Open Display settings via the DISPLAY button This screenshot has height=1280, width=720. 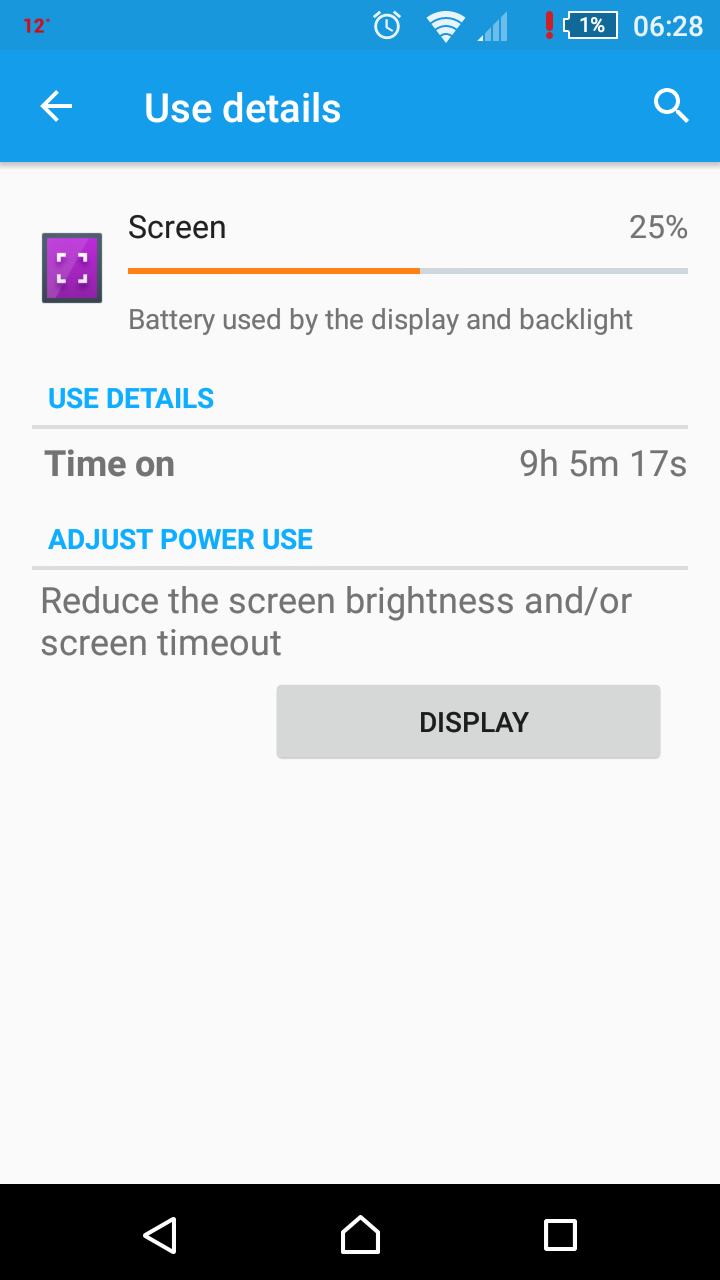468,722
